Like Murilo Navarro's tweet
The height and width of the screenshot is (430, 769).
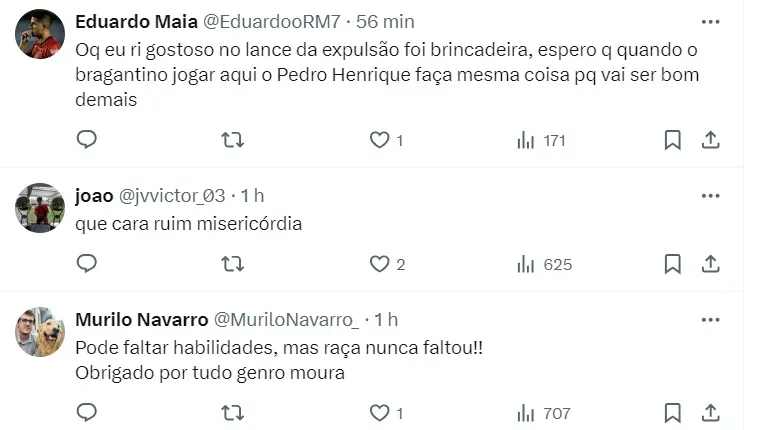click(379, 412)
